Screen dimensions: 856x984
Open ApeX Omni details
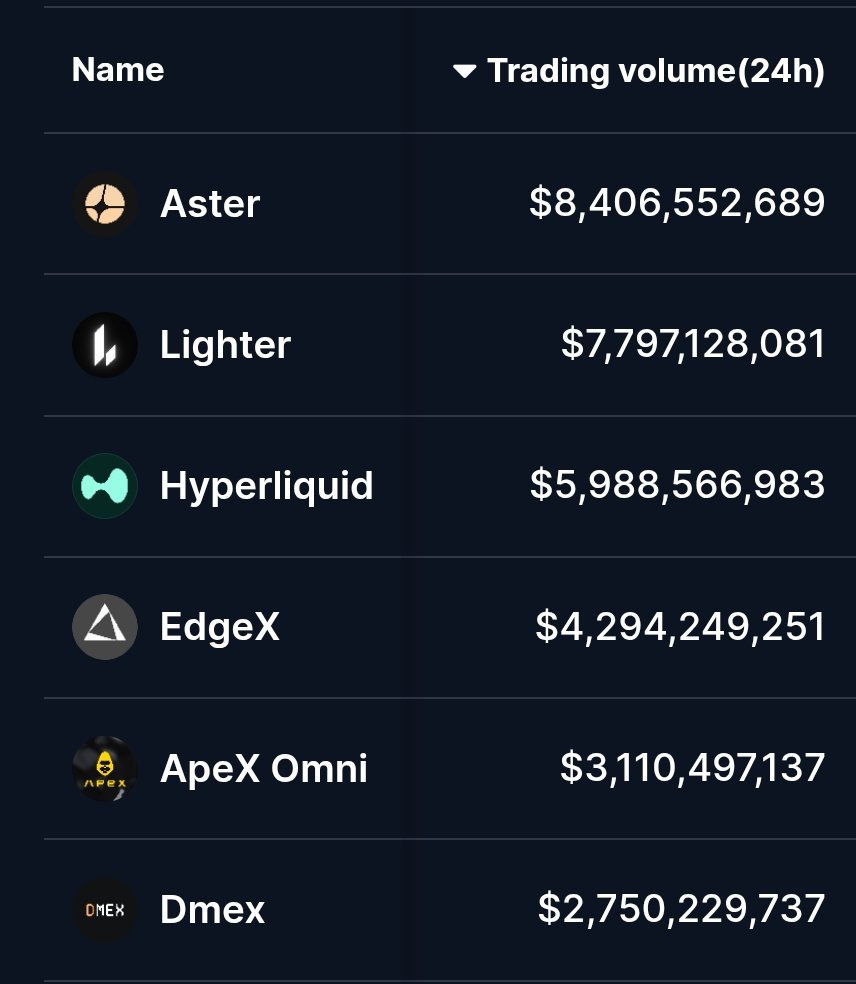(263, 768)
